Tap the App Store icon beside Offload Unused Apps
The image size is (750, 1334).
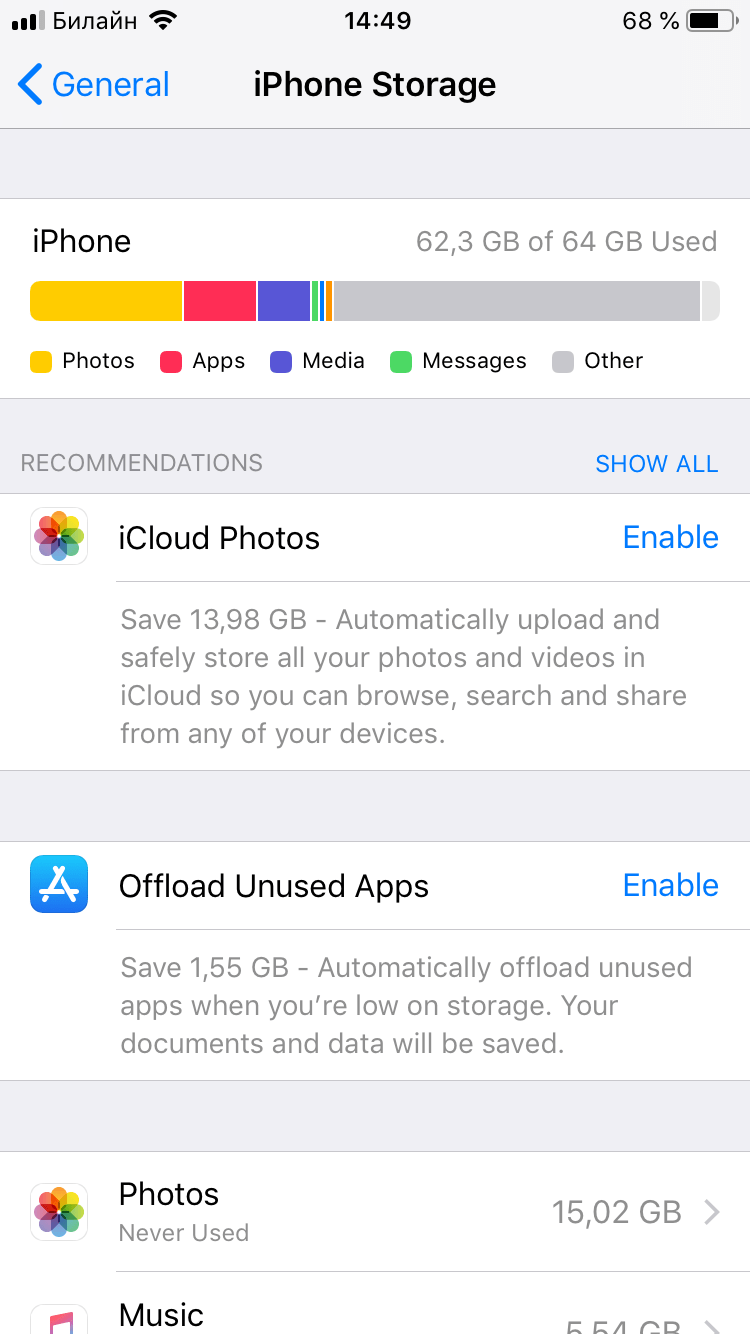pos(58,884)
